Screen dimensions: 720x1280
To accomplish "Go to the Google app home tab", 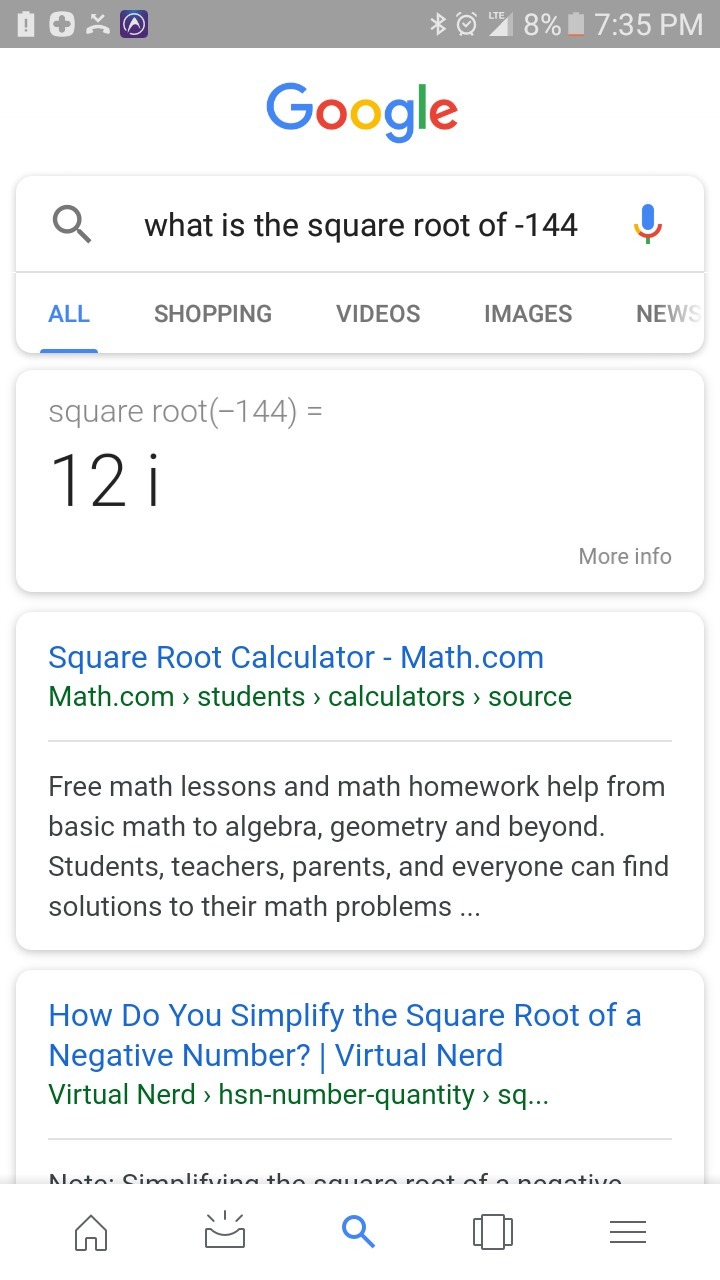I will tap(91, 1232).
